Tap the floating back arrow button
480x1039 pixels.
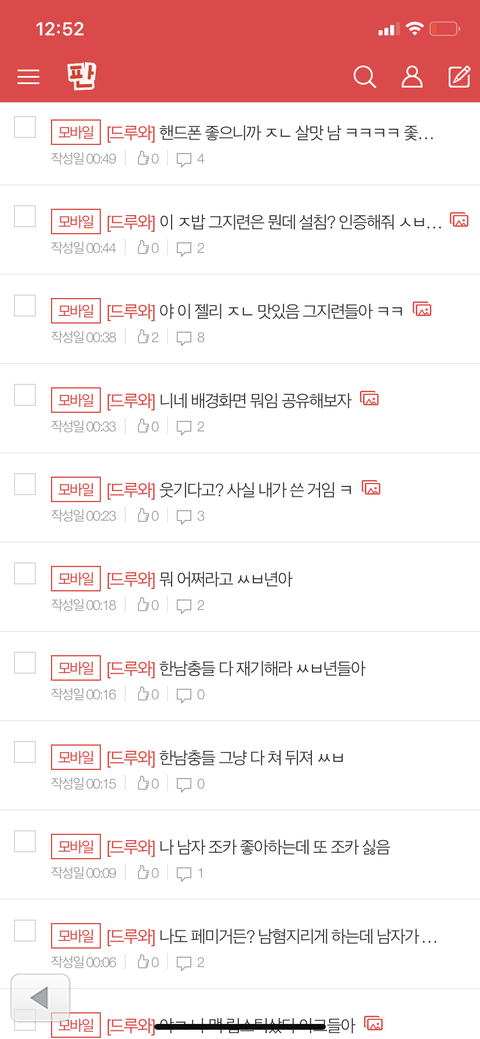pos(40,998)
